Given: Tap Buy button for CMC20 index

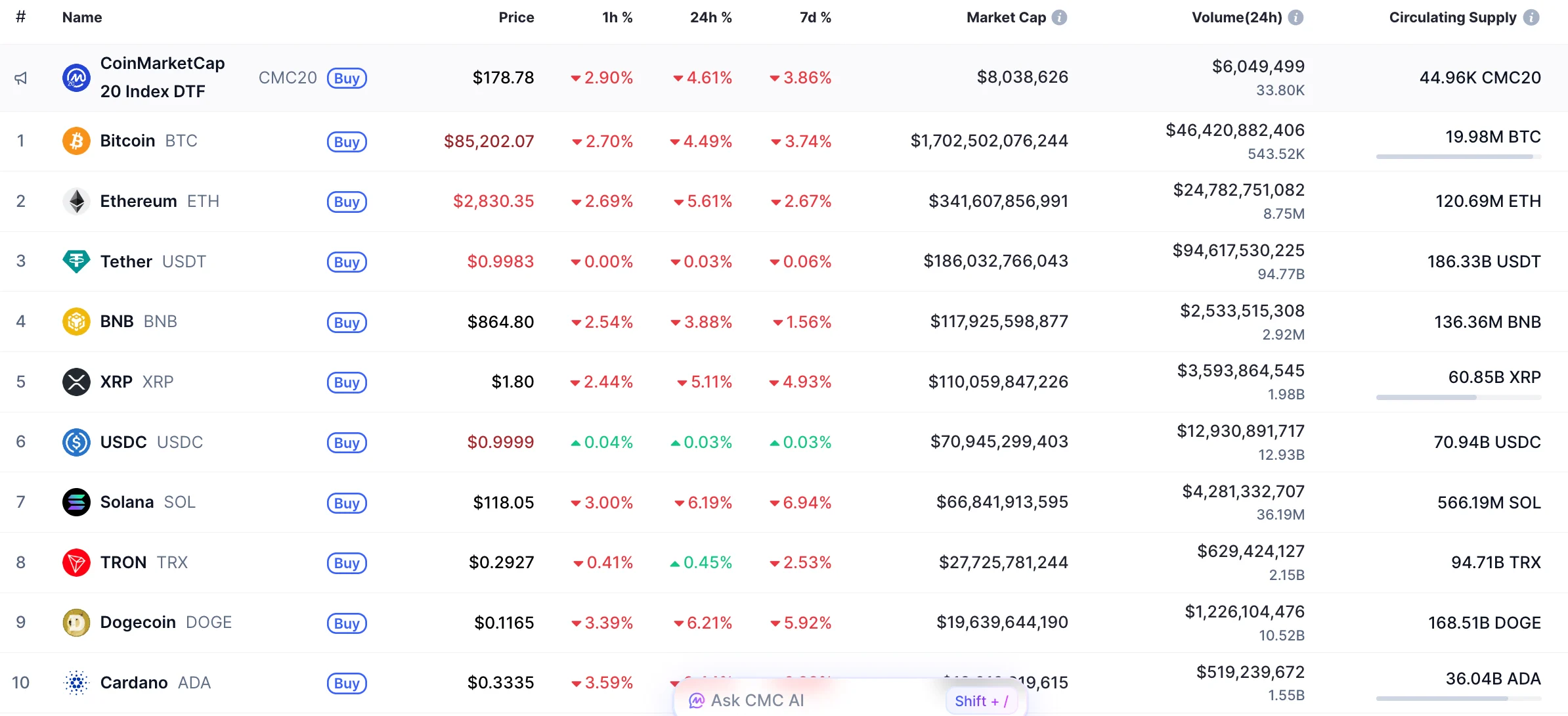Looking at the screenshot, I should point(347,78).
